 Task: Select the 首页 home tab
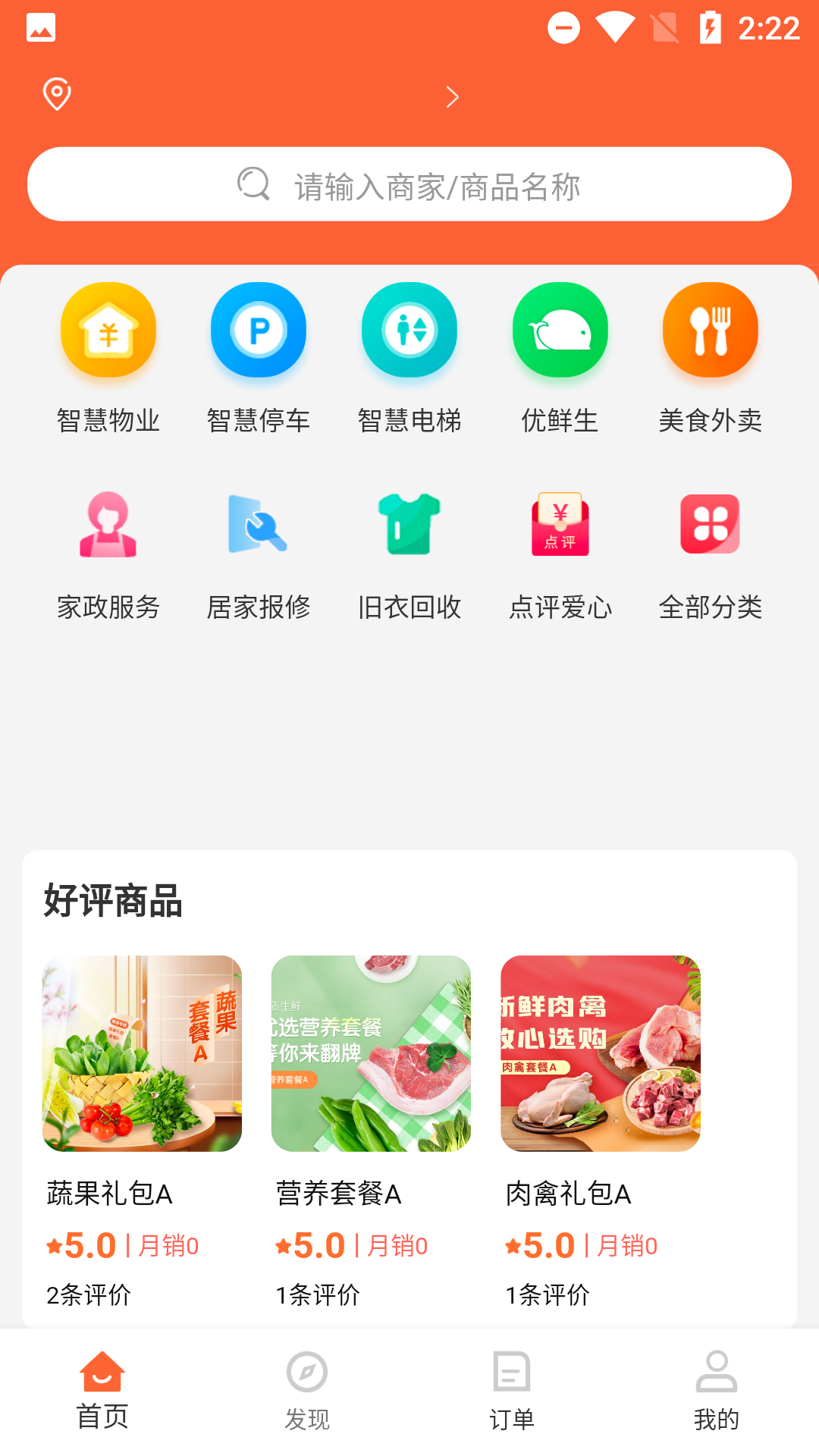tap(102, 1391)
